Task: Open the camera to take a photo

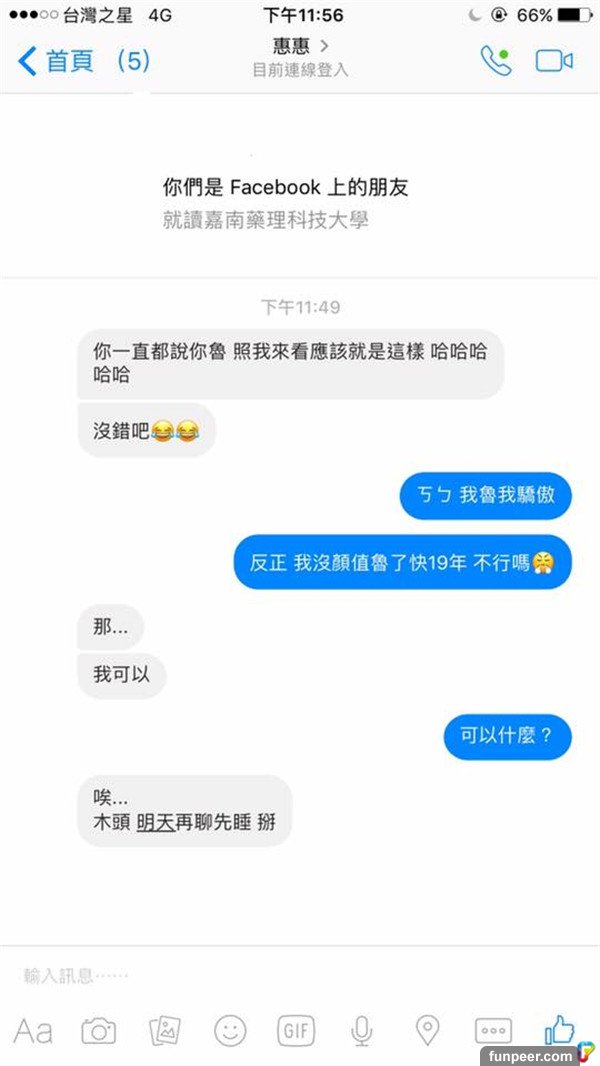Action: click(x=98, y=1030)
